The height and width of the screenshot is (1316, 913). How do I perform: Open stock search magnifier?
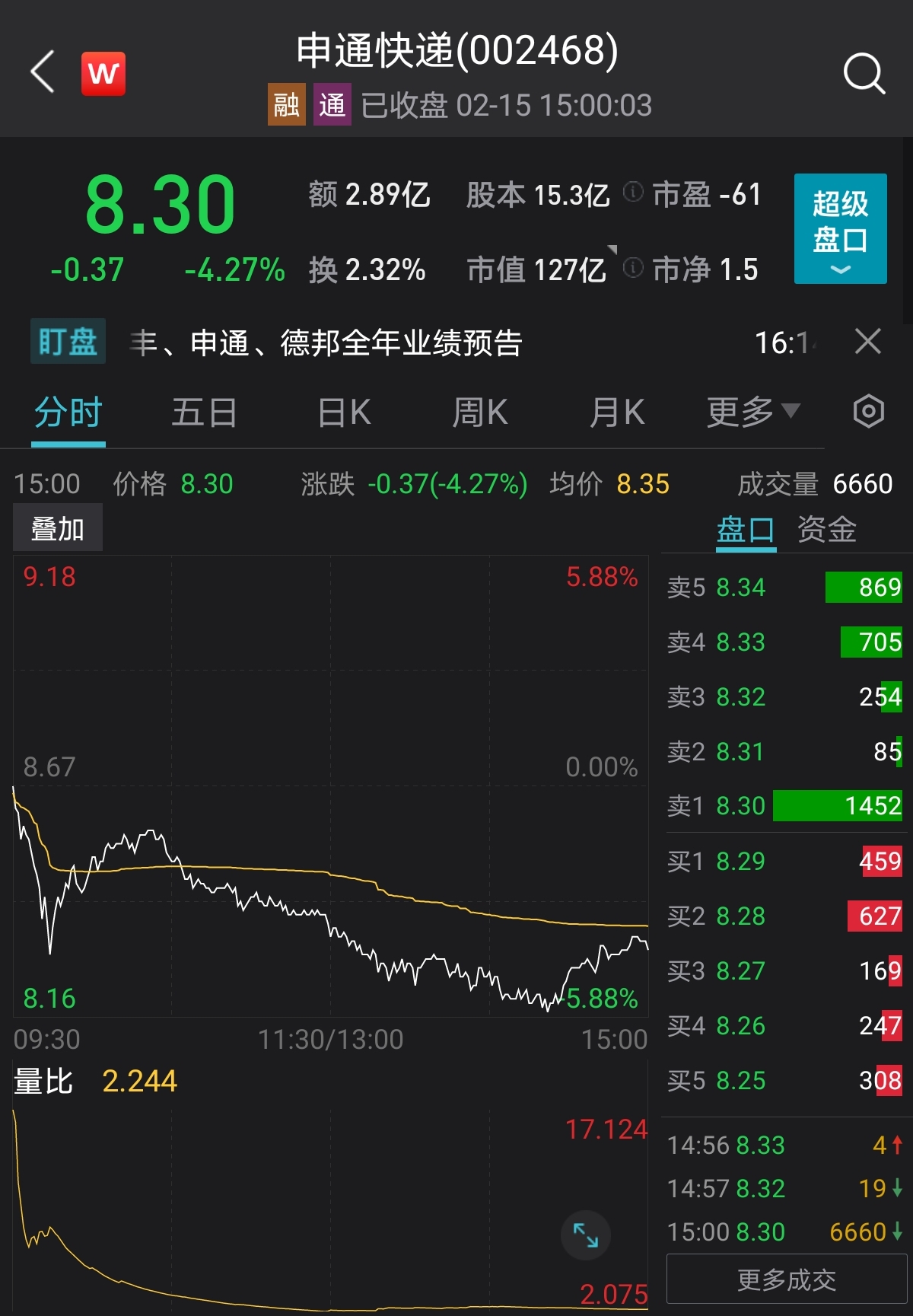pyautogui.click(x=864, y=74)
